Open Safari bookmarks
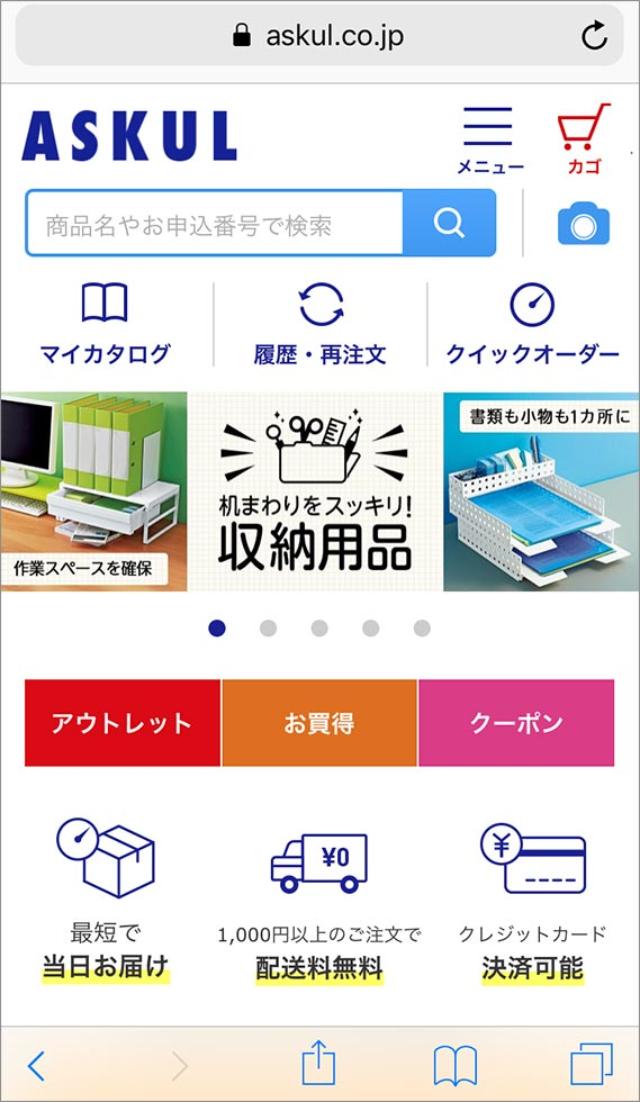Viewport: 640px width, 1102px height. coord(455,1066)
